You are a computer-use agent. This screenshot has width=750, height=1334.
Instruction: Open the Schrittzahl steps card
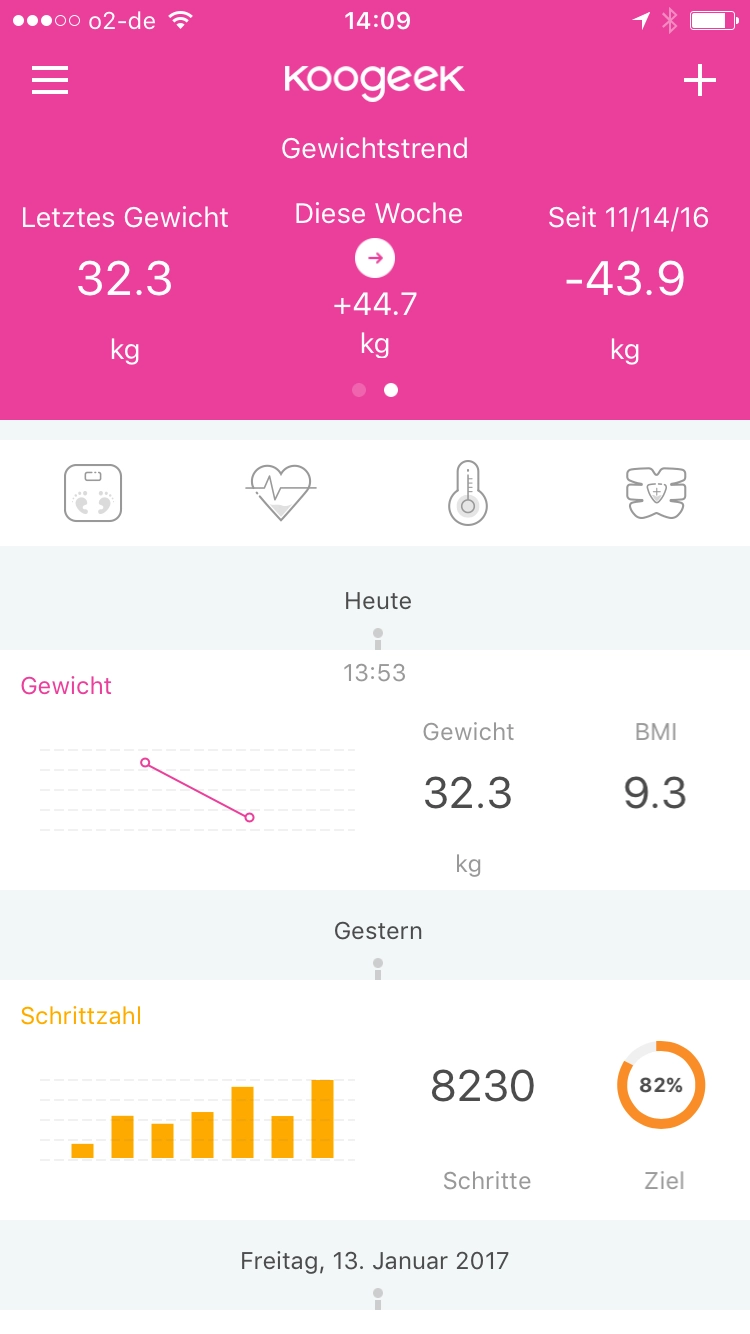pyautogui.click(x=375, y=1100)
